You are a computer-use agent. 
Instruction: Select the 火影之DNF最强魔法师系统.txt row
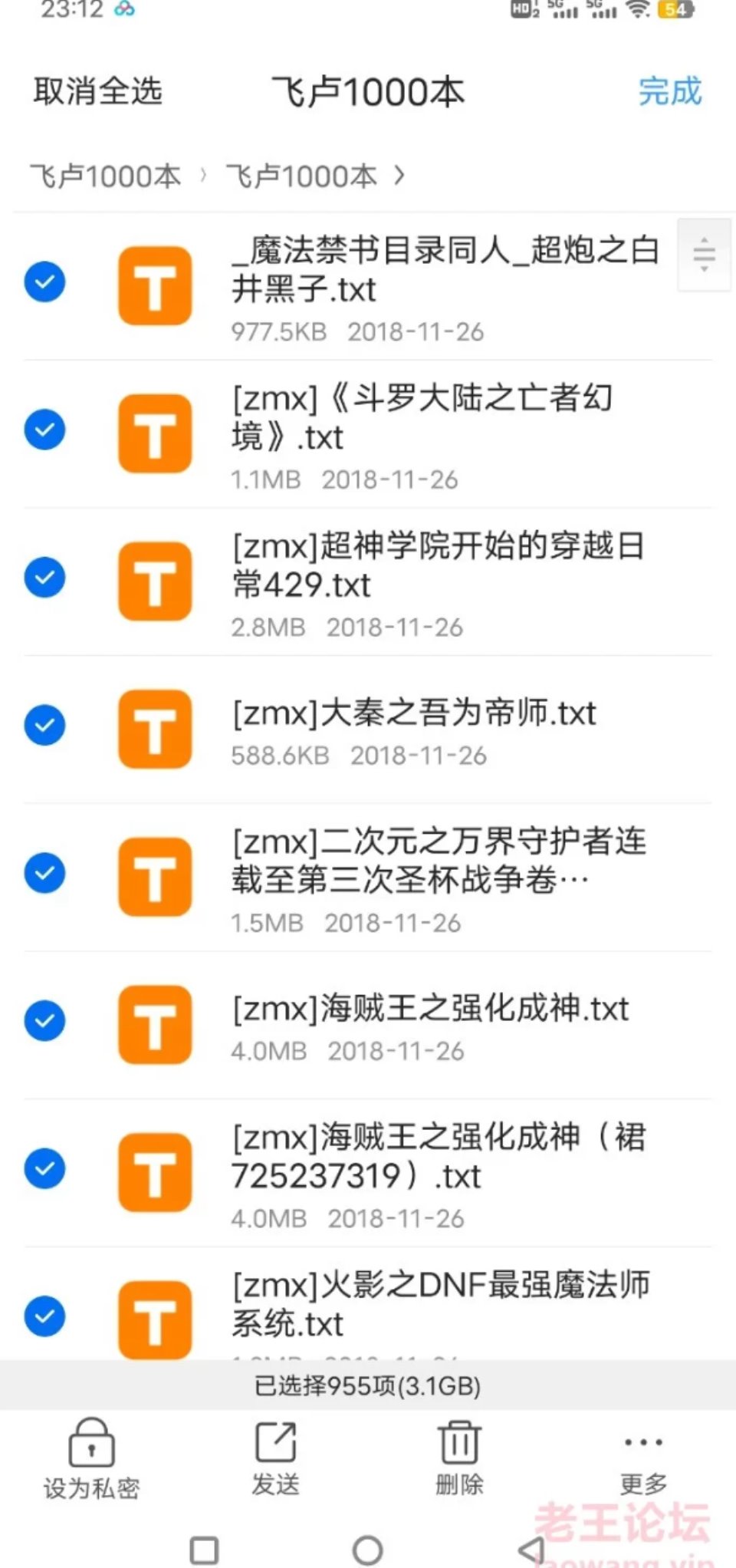[x=368, y=1304]
